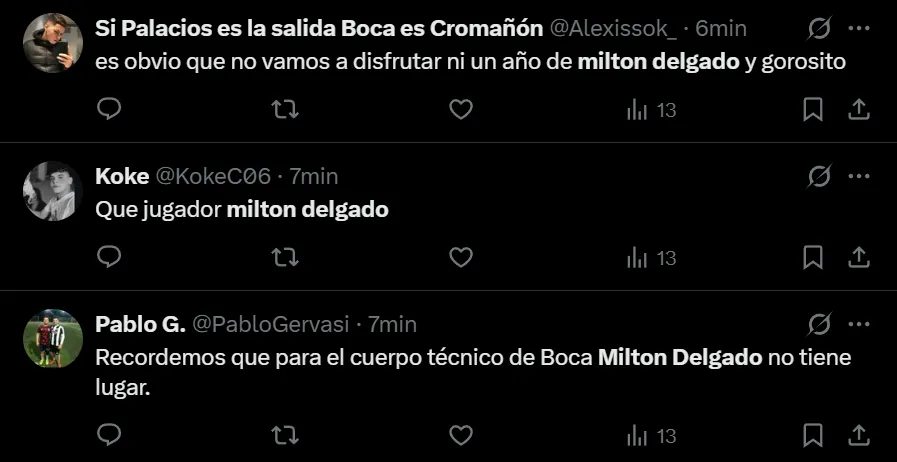Like Alexissok_'s tweet
The height and width of the screenshot is (462, 897).
tap(460, 109)
